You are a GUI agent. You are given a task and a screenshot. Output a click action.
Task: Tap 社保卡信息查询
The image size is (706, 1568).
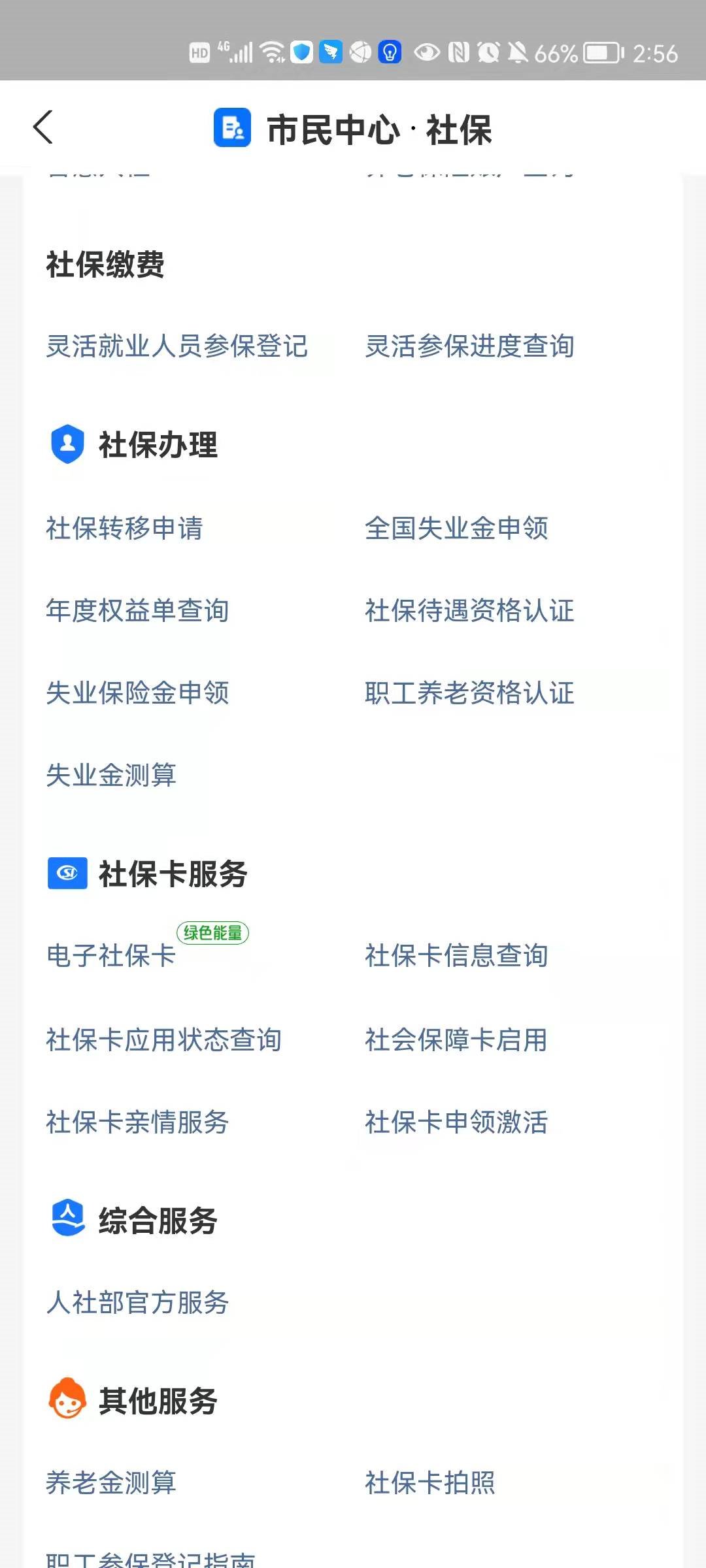coord(456,955)
